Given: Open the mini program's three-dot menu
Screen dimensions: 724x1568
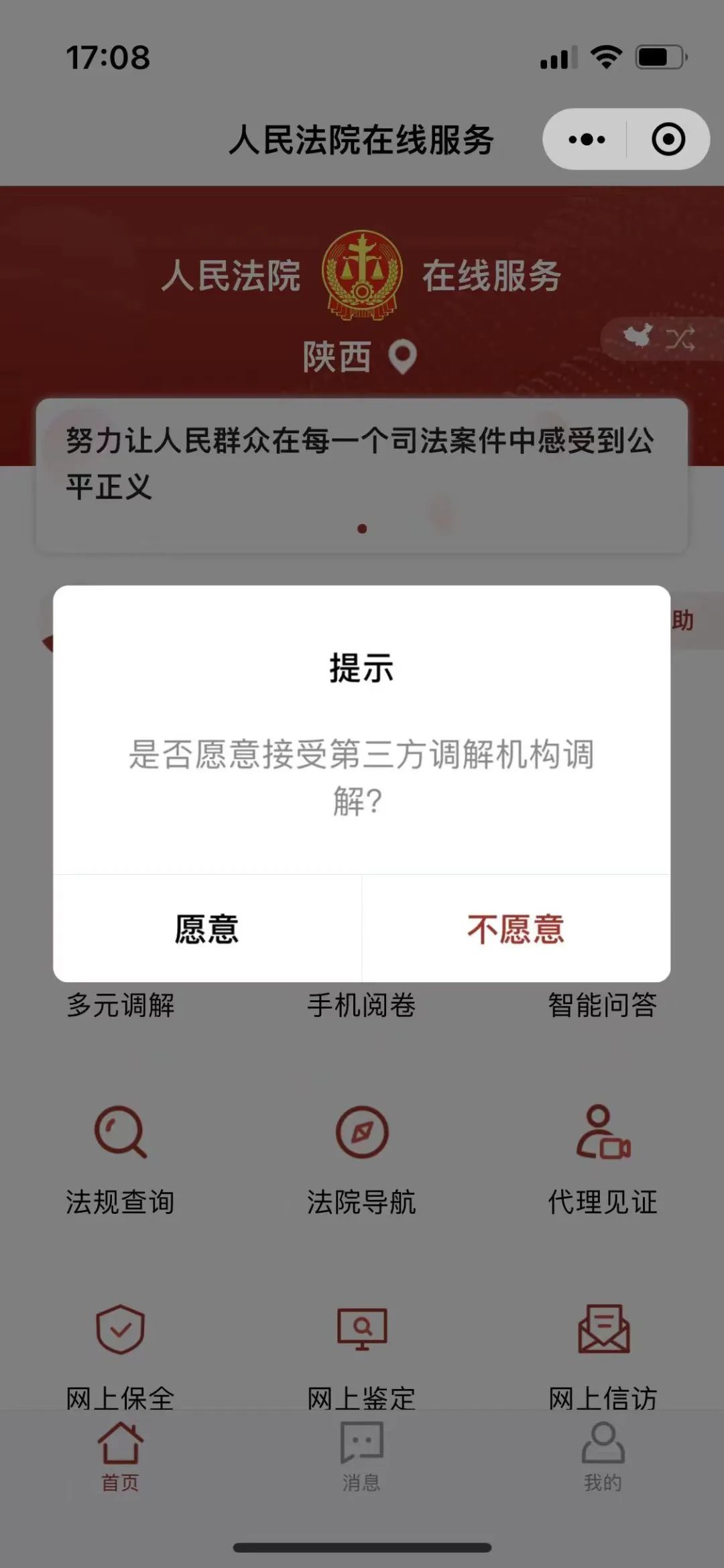Looking at the screenshot, I should click(x=586, y=139).
